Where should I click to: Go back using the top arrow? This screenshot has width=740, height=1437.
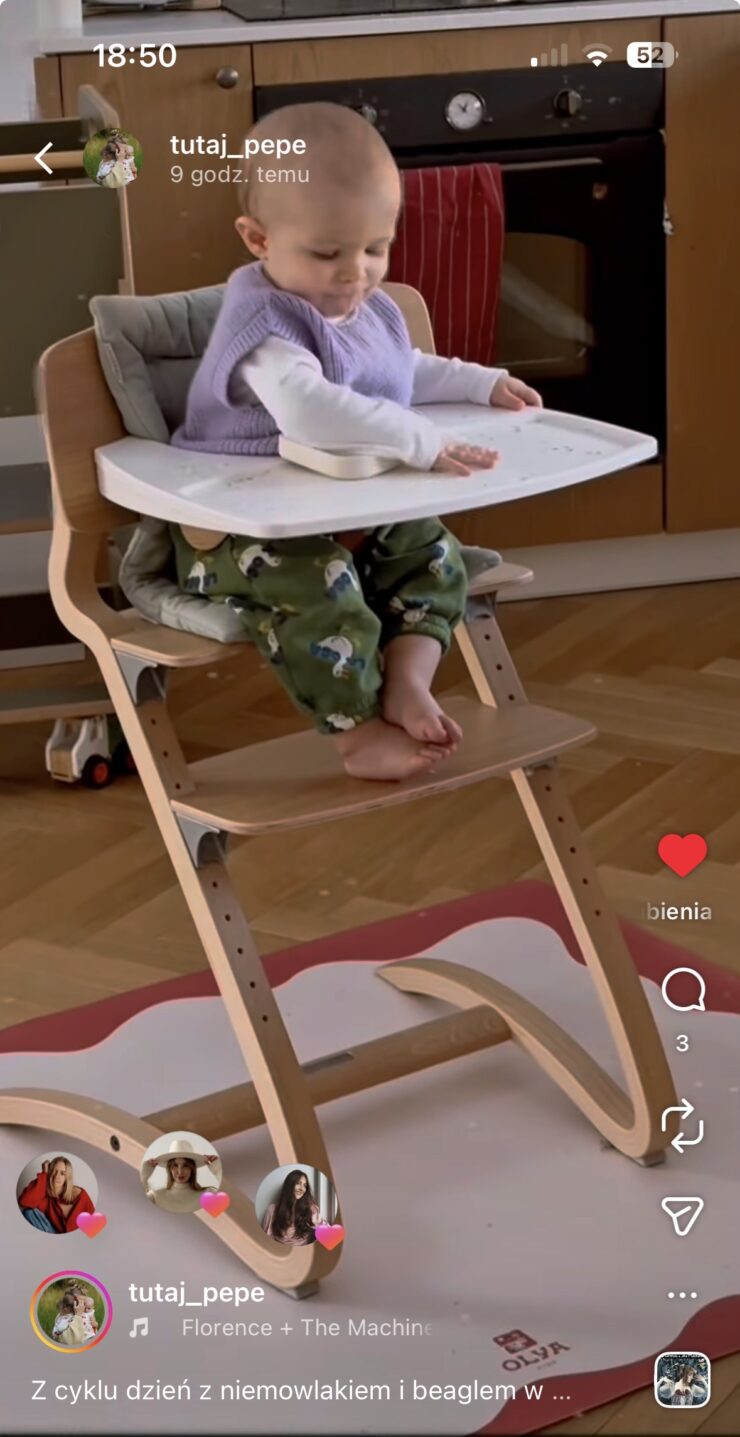(44, 158)
